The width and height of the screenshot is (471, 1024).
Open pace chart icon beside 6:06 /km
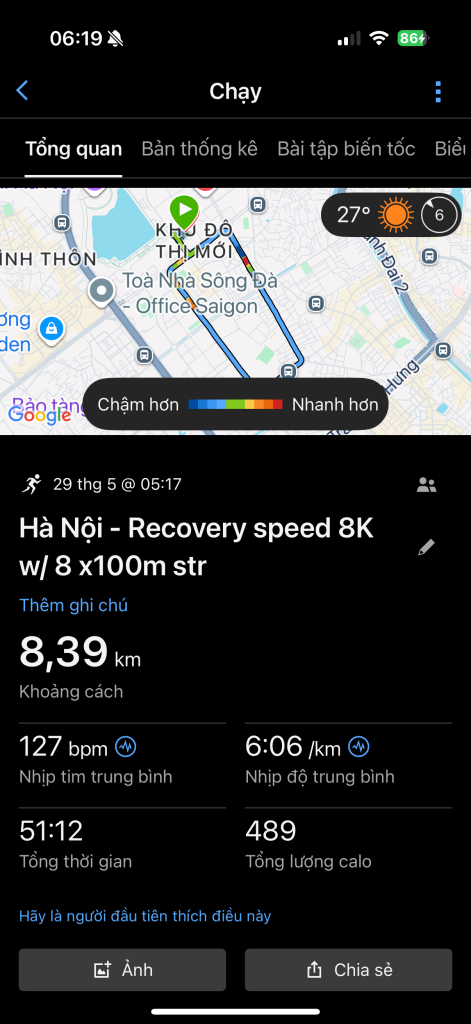click(359, 746)
